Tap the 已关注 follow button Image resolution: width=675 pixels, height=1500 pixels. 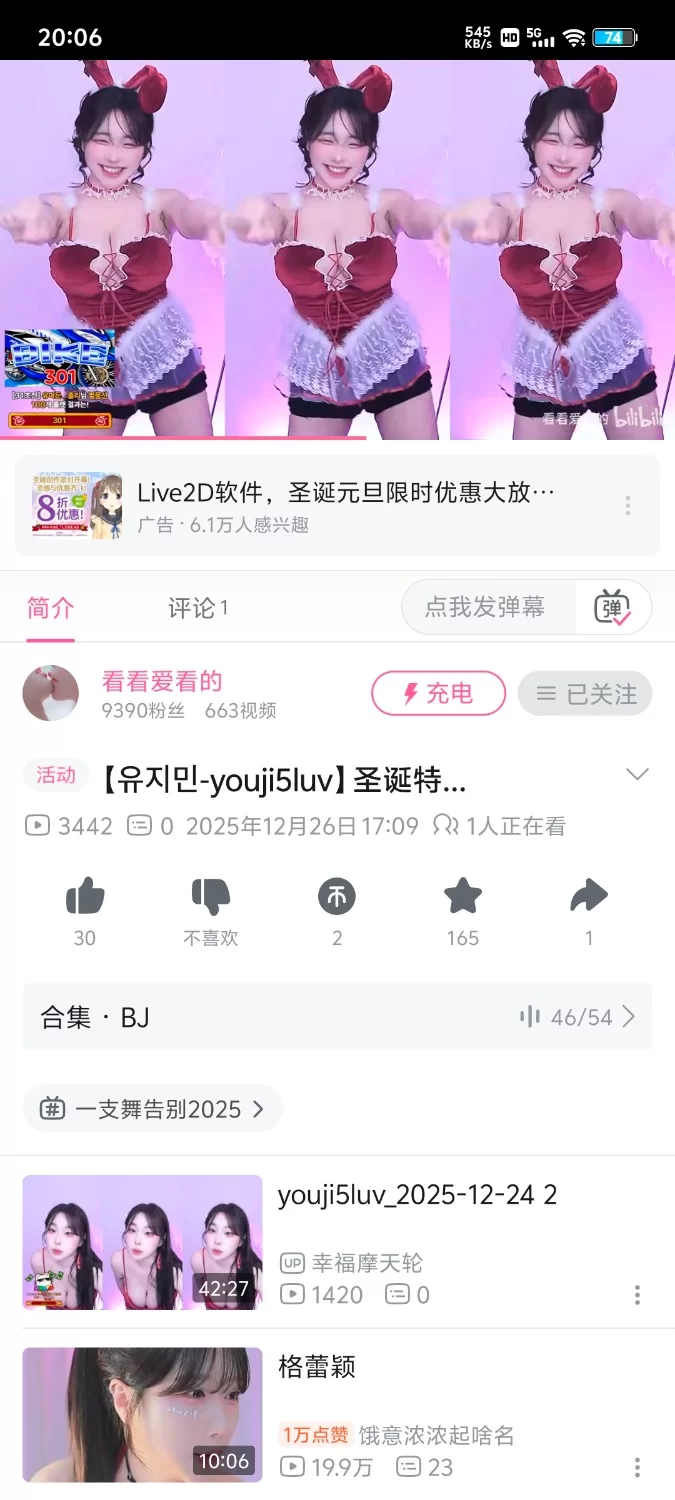pos(585,693)
